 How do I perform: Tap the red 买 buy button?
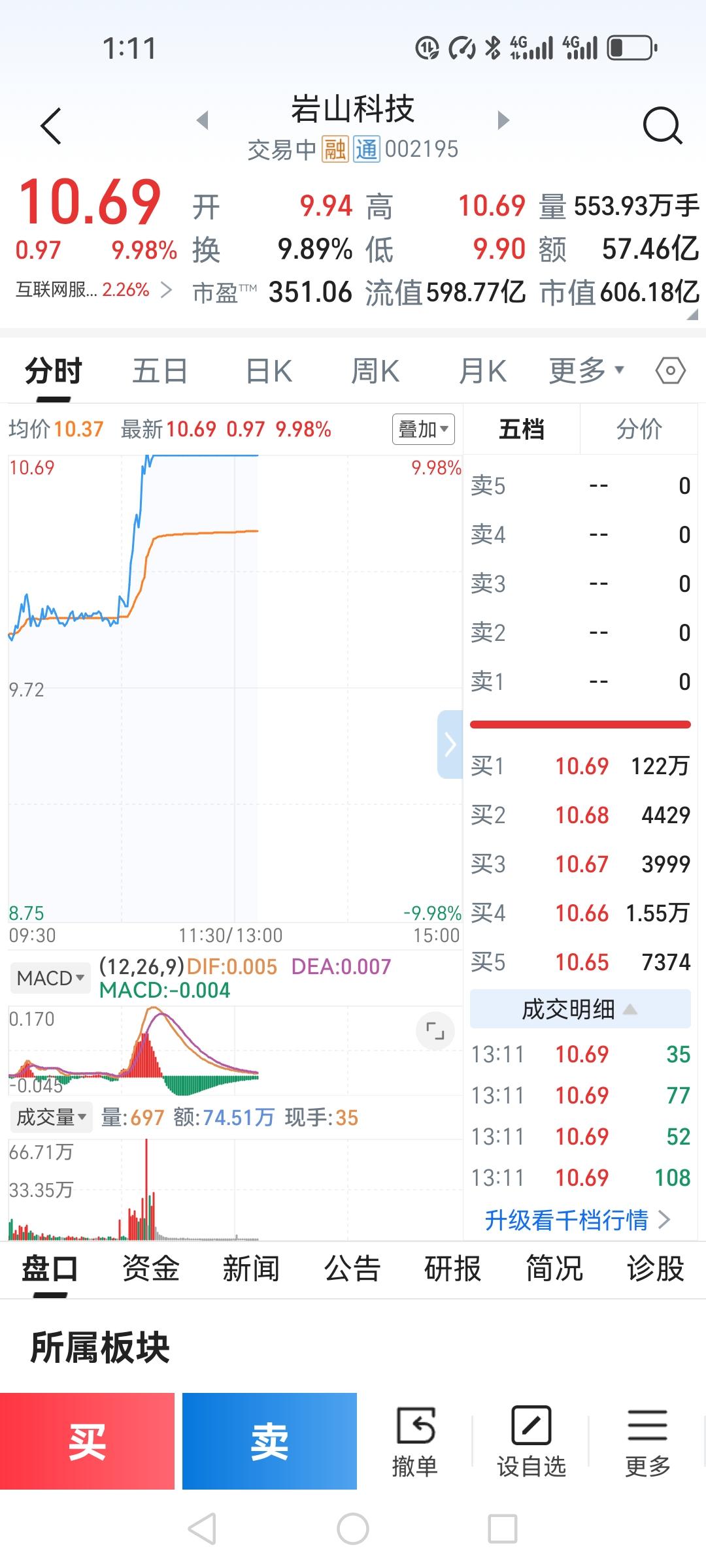88,1441
